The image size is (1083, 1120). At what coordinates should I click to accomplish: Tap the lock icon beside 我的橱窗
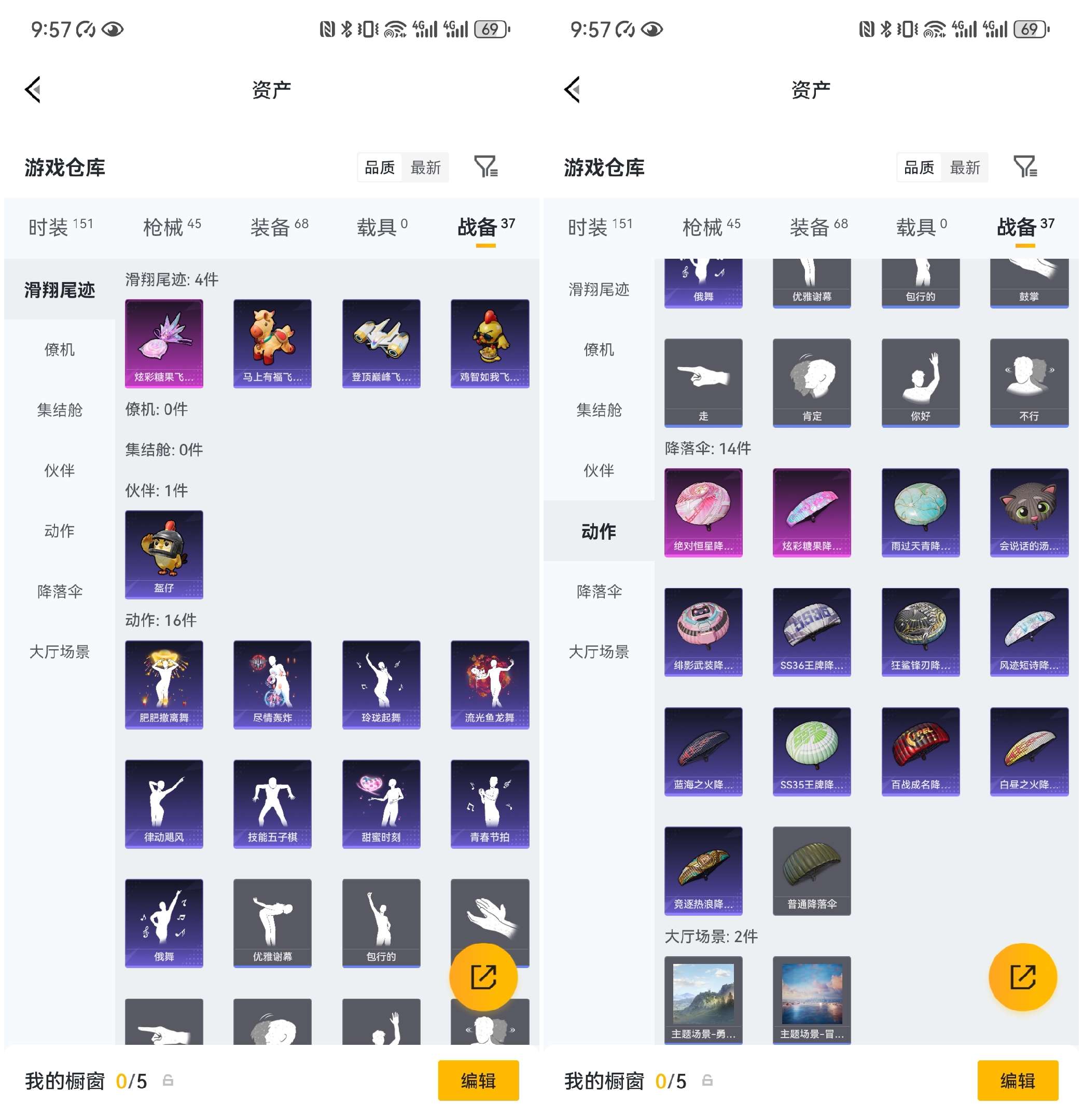168,1081
